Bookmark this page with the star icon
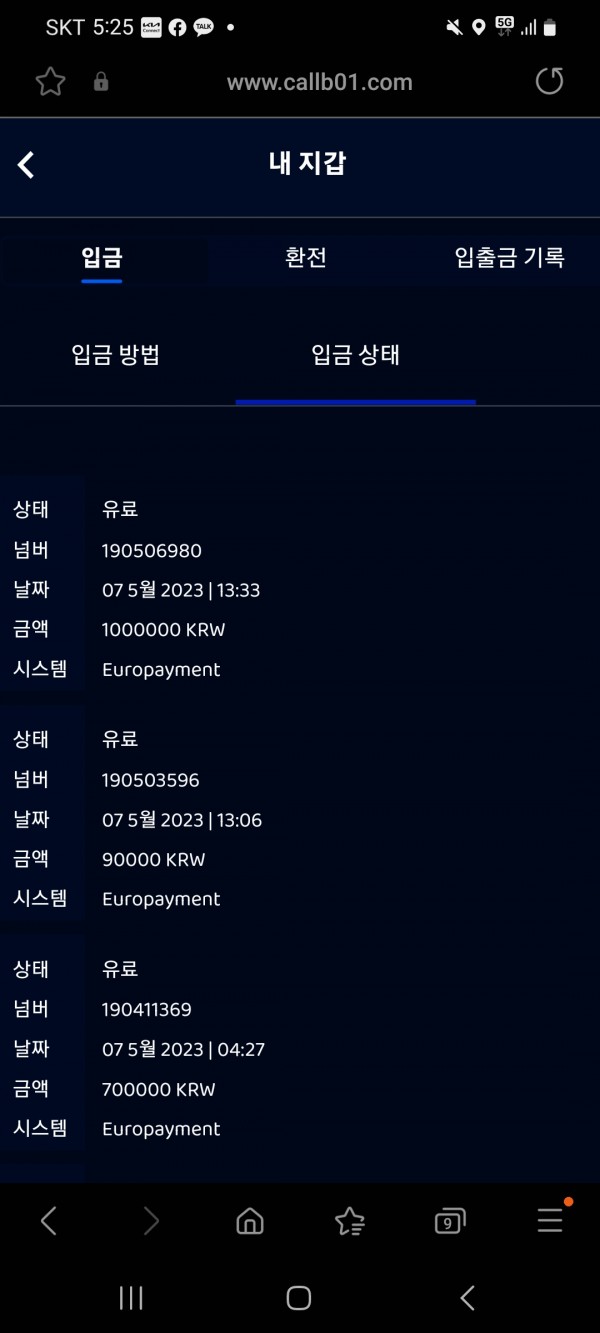600x1333 pixels. 50,82
